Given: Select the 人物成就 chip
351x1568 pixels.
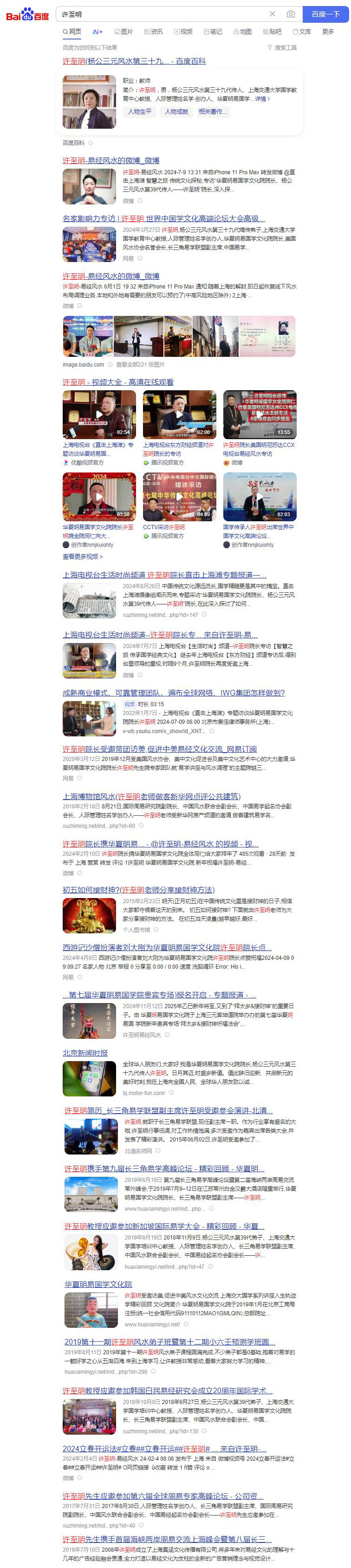Looking at the screenshot, I should 176,112.
